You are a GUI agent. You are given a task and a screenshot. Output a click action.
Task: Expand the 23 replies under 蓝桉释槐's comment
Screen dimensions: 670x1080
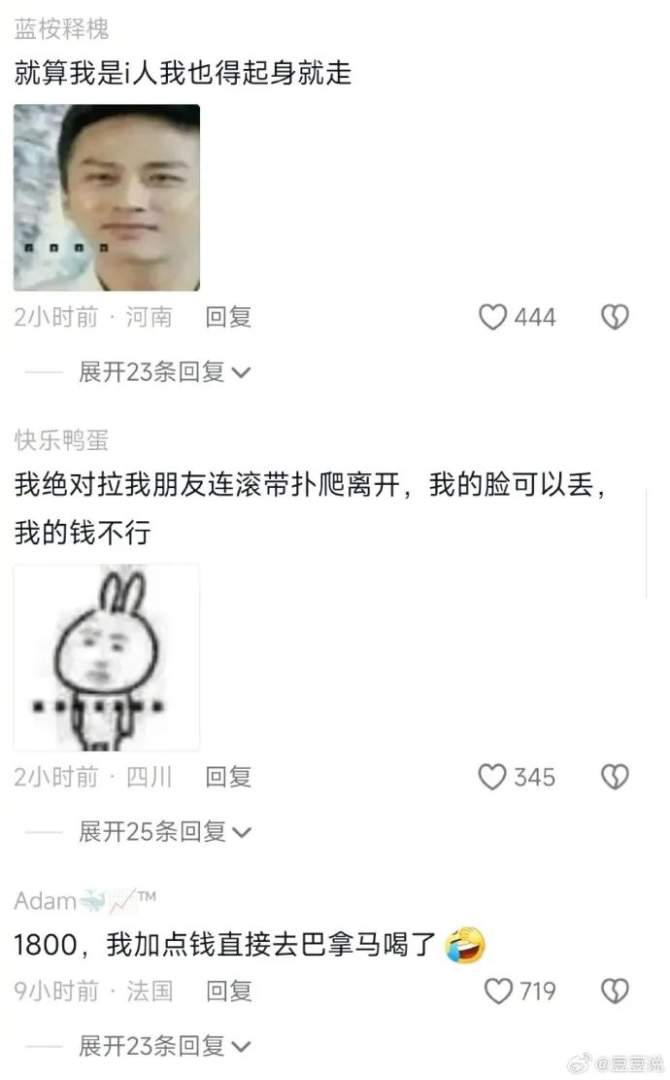tap(165, 373)
